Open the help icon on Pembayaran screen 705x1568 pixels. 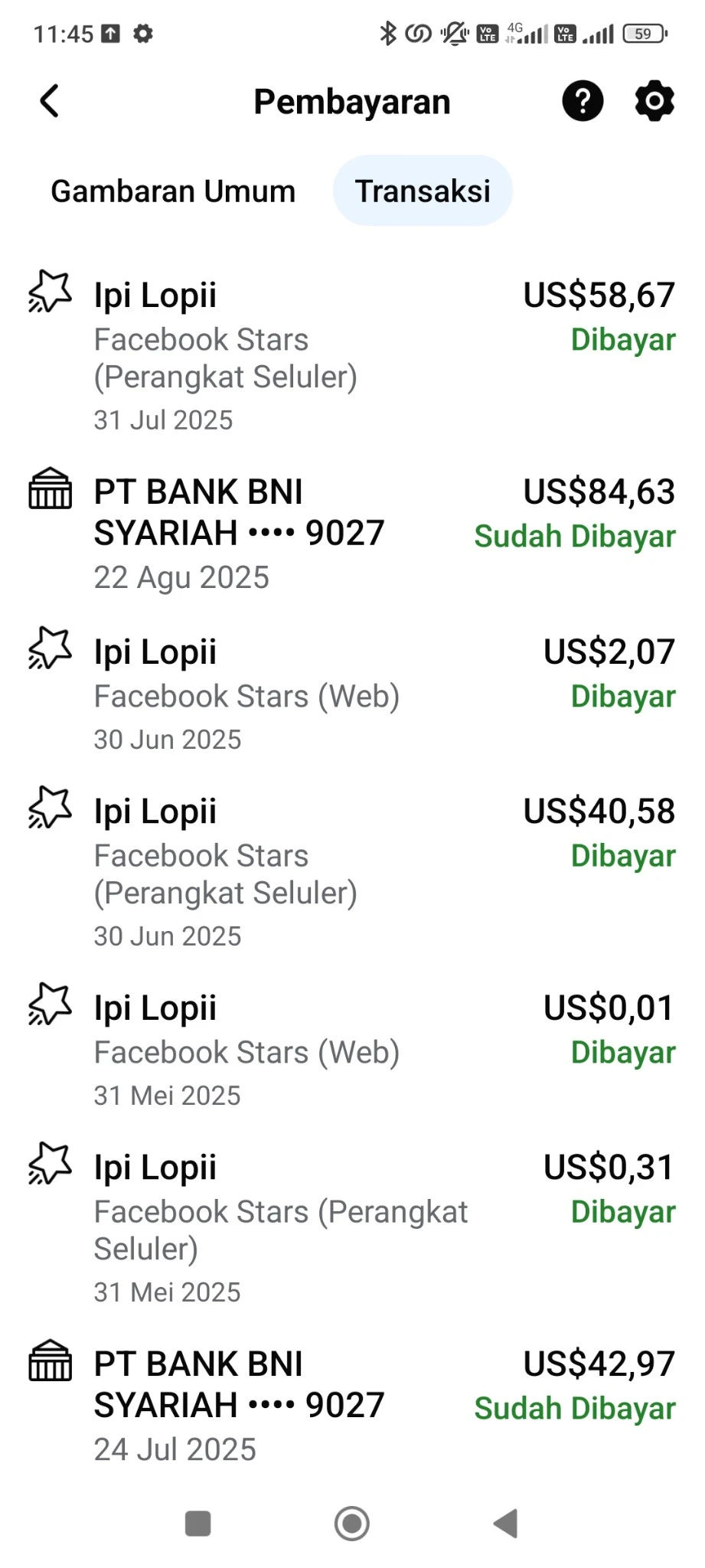583,100
